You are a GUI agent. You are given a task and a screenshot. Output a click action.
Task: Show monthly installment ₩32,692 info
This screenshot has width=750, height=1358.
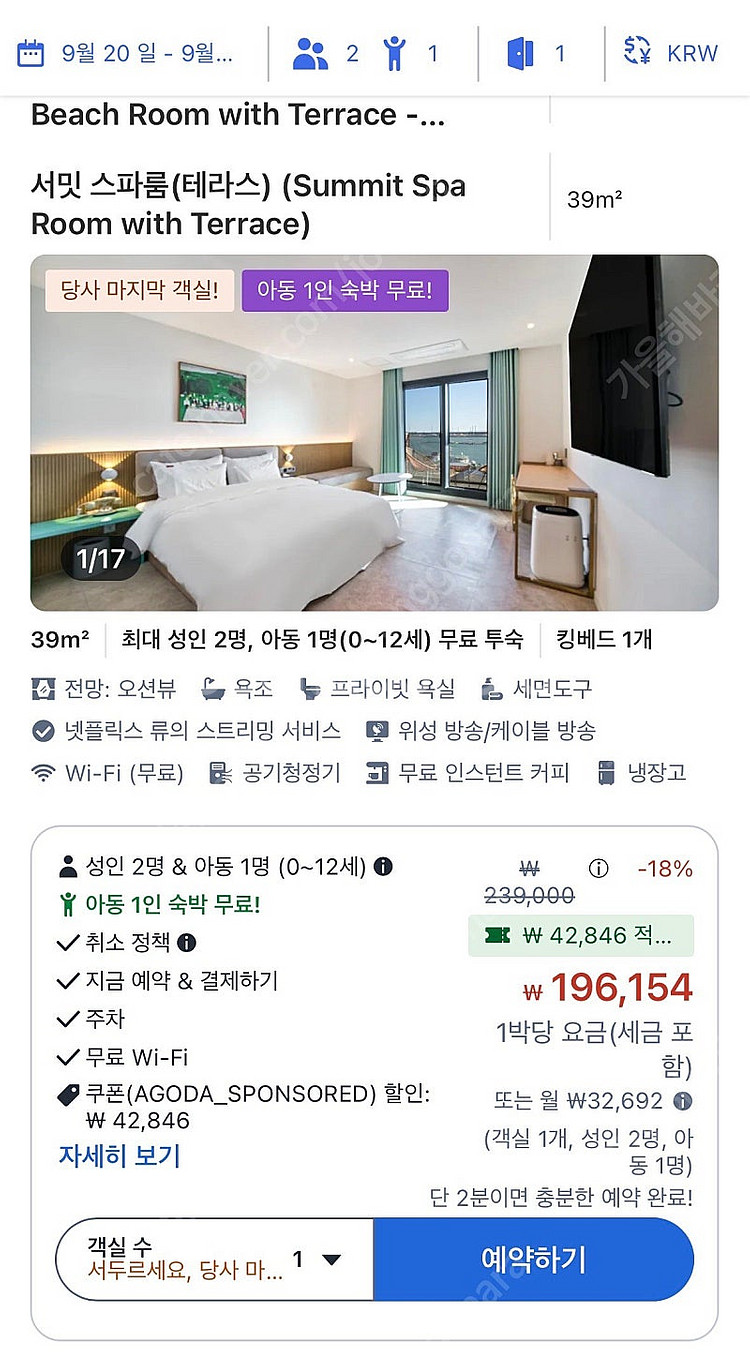tap(683, 1101)
